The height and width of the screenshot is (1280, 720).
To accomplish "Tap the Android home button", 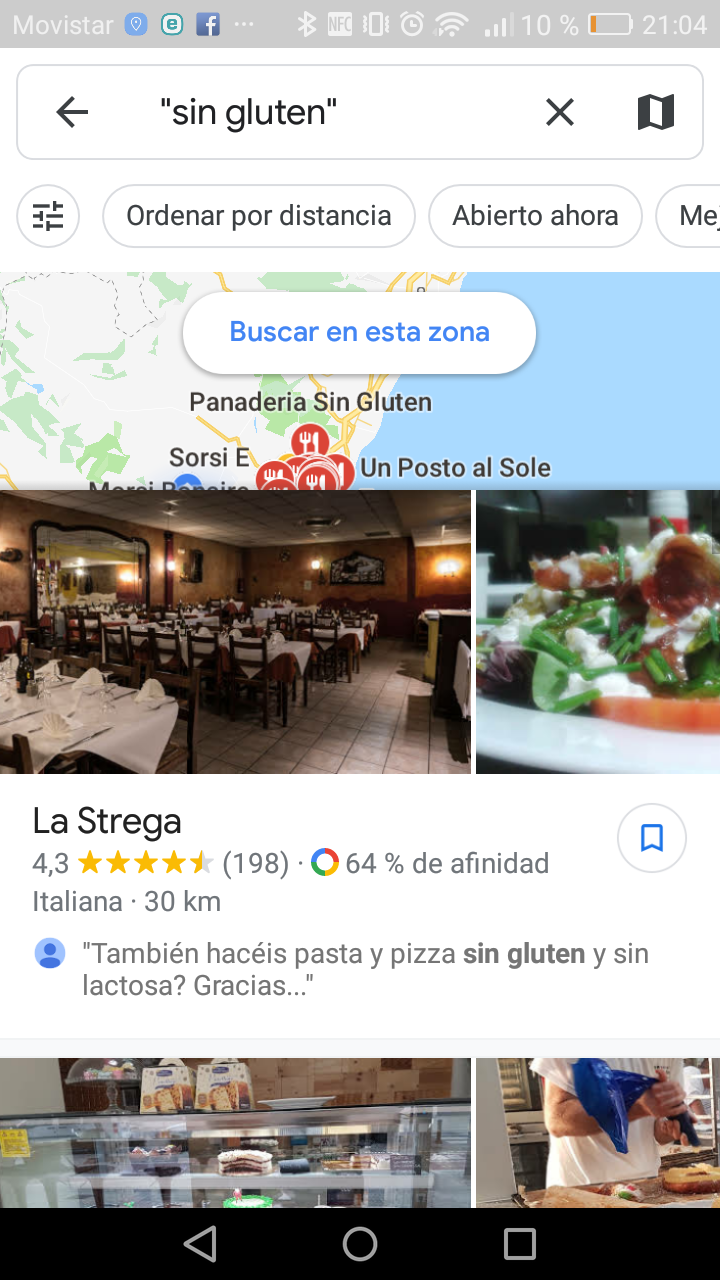I will click(360, 1244).
